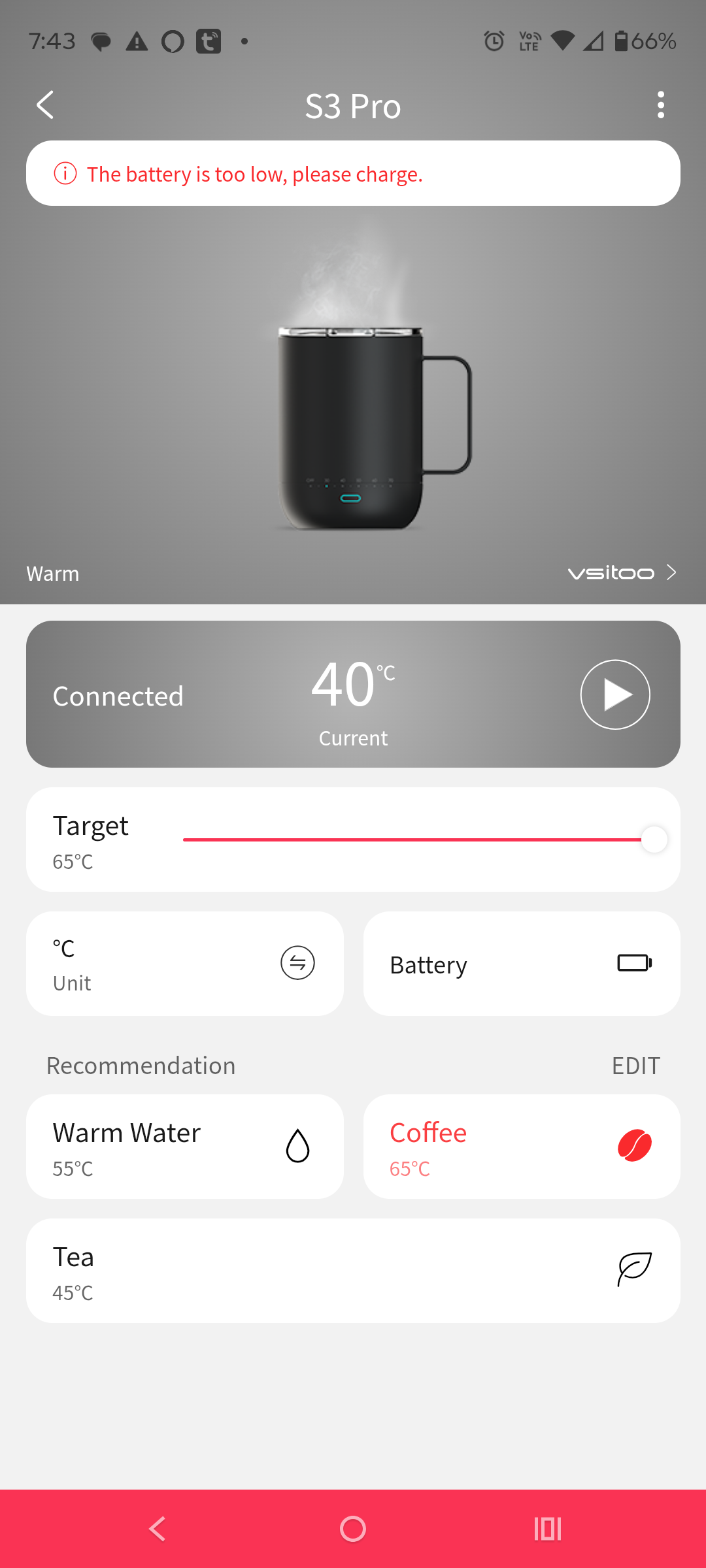Screen dimensions: 706x1568
Task: Open the Battery card
Action: pos(522,964)
